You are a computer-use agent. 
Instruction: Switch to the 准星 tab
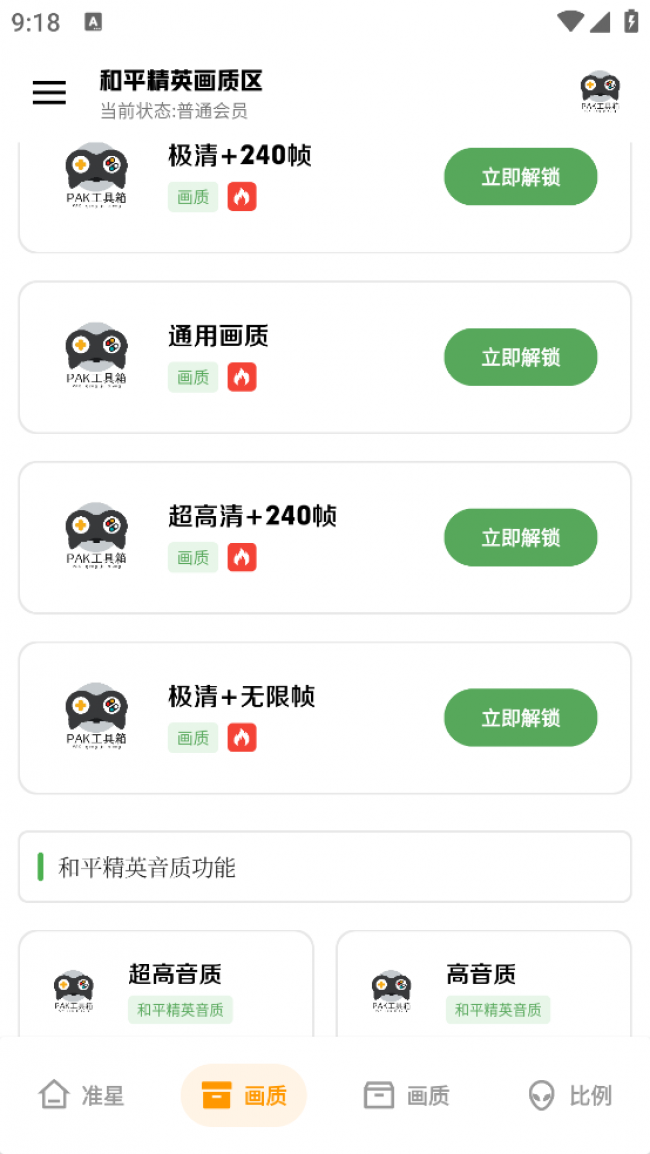point(81,1095)
